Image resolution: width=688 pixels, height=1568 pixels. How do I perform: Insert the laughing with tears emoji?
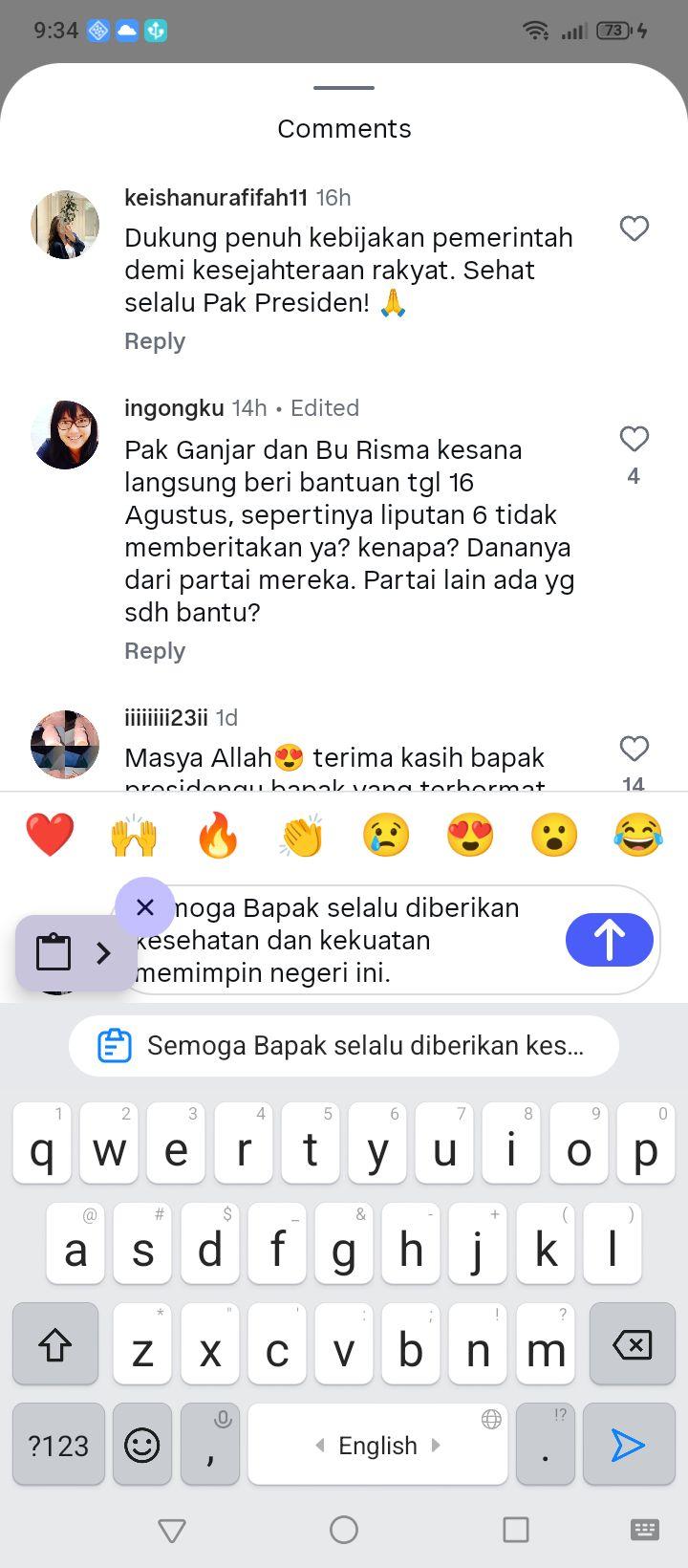click(x=638, y=835)
